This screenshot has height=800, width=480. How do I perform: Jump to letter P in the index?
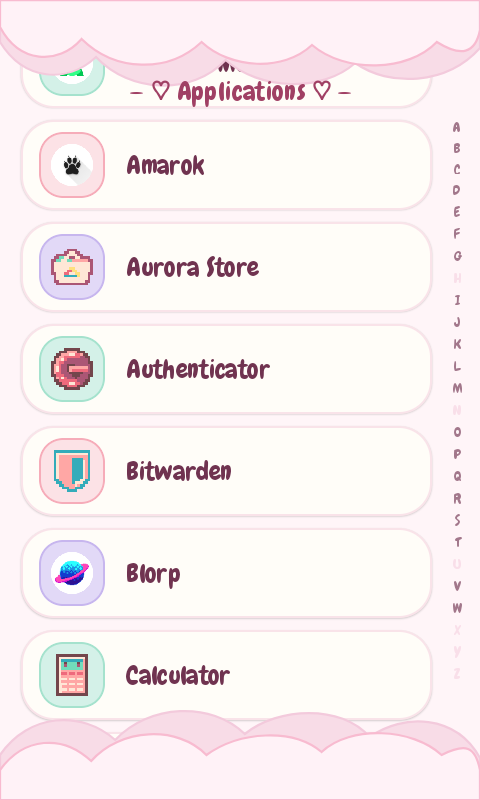coord(457,454)
